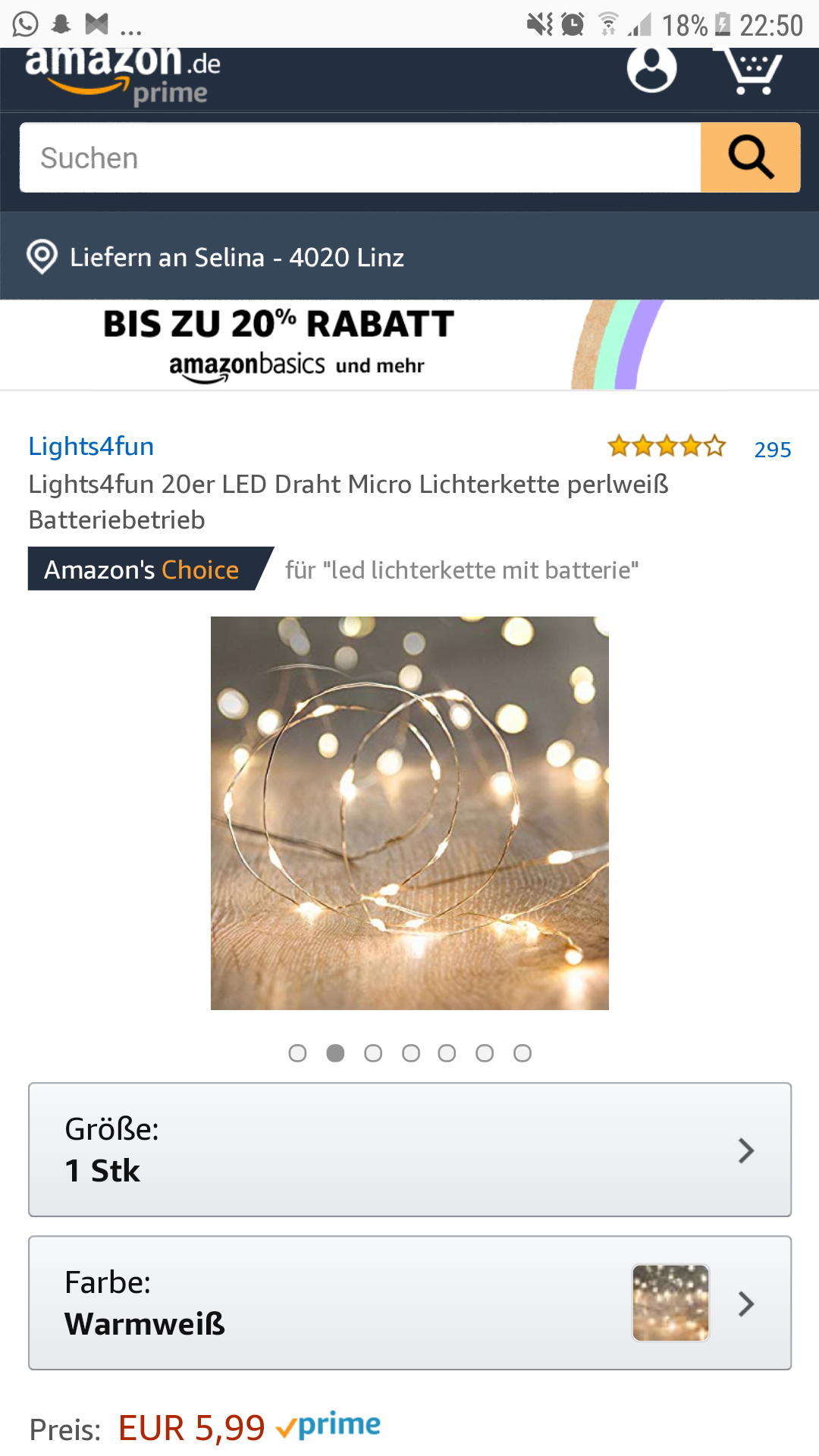Go to the Amazon.de home logo
This screenshot has width=819, height=1456.
click(x=121, y=76)
